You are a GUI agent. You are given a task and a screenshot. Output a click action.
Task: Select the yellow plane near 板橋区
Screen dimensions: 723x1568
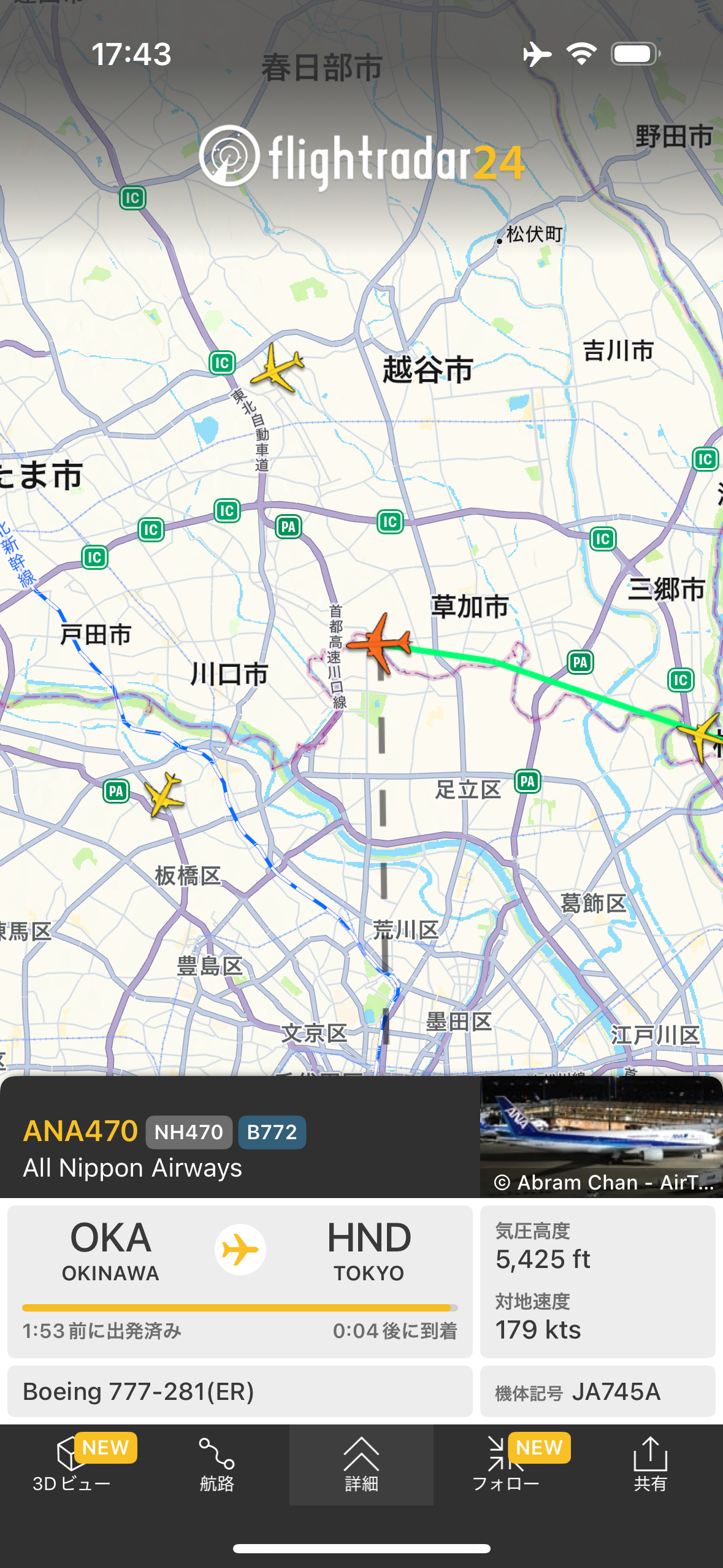pos(164,794)
